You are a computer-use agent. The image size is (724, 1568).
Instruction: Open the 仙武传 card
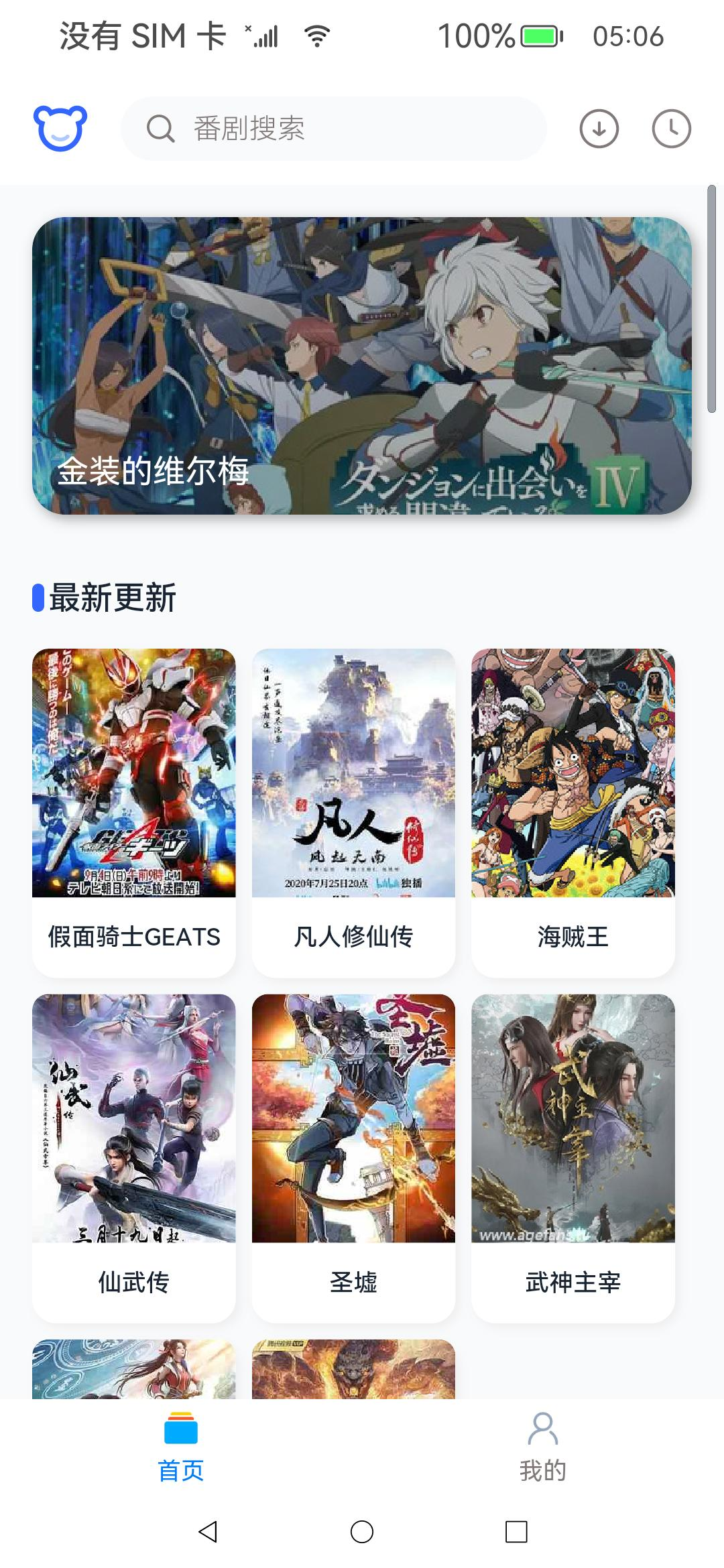click(x=134, y=1157)
